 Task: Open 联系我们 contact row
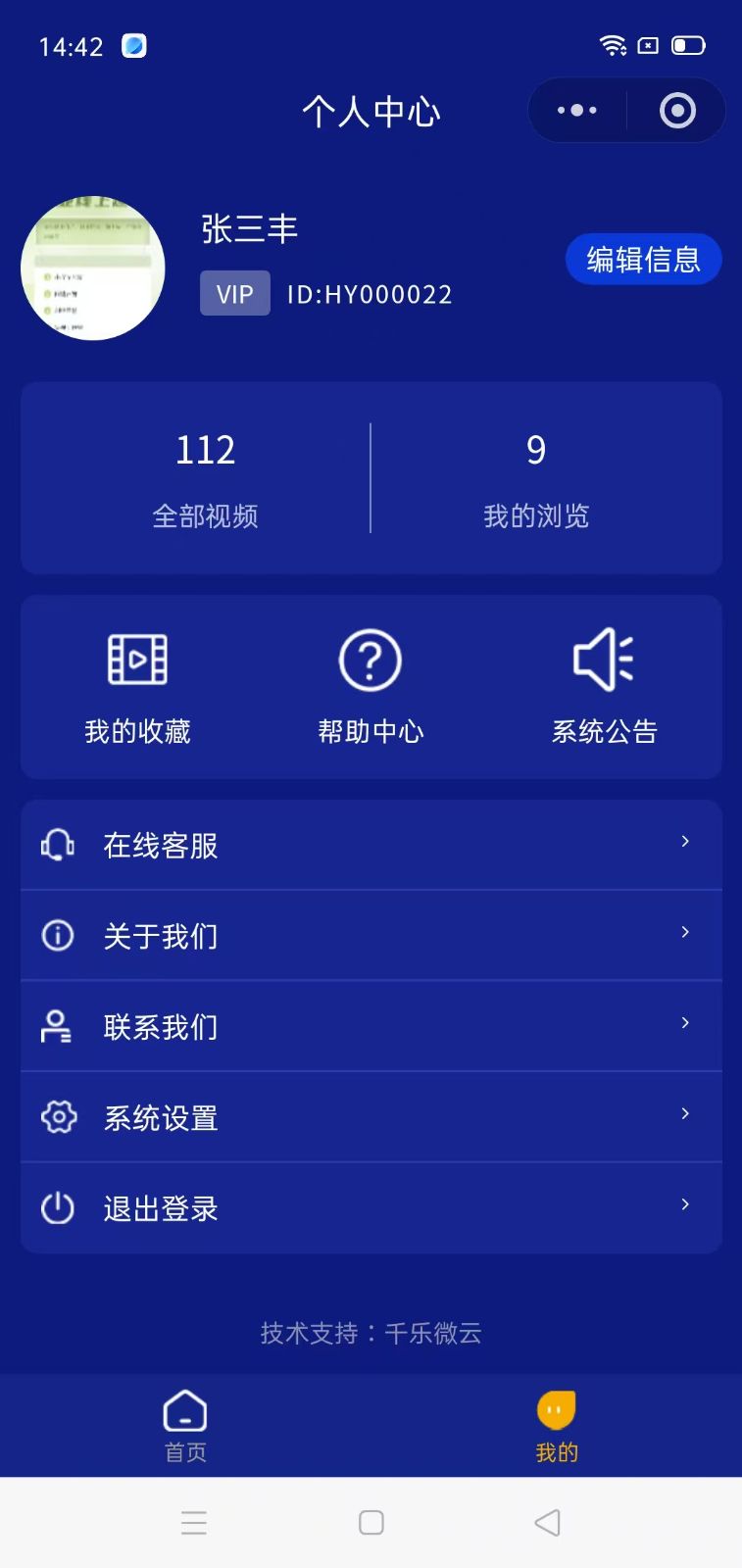[x=371, y=1026]
